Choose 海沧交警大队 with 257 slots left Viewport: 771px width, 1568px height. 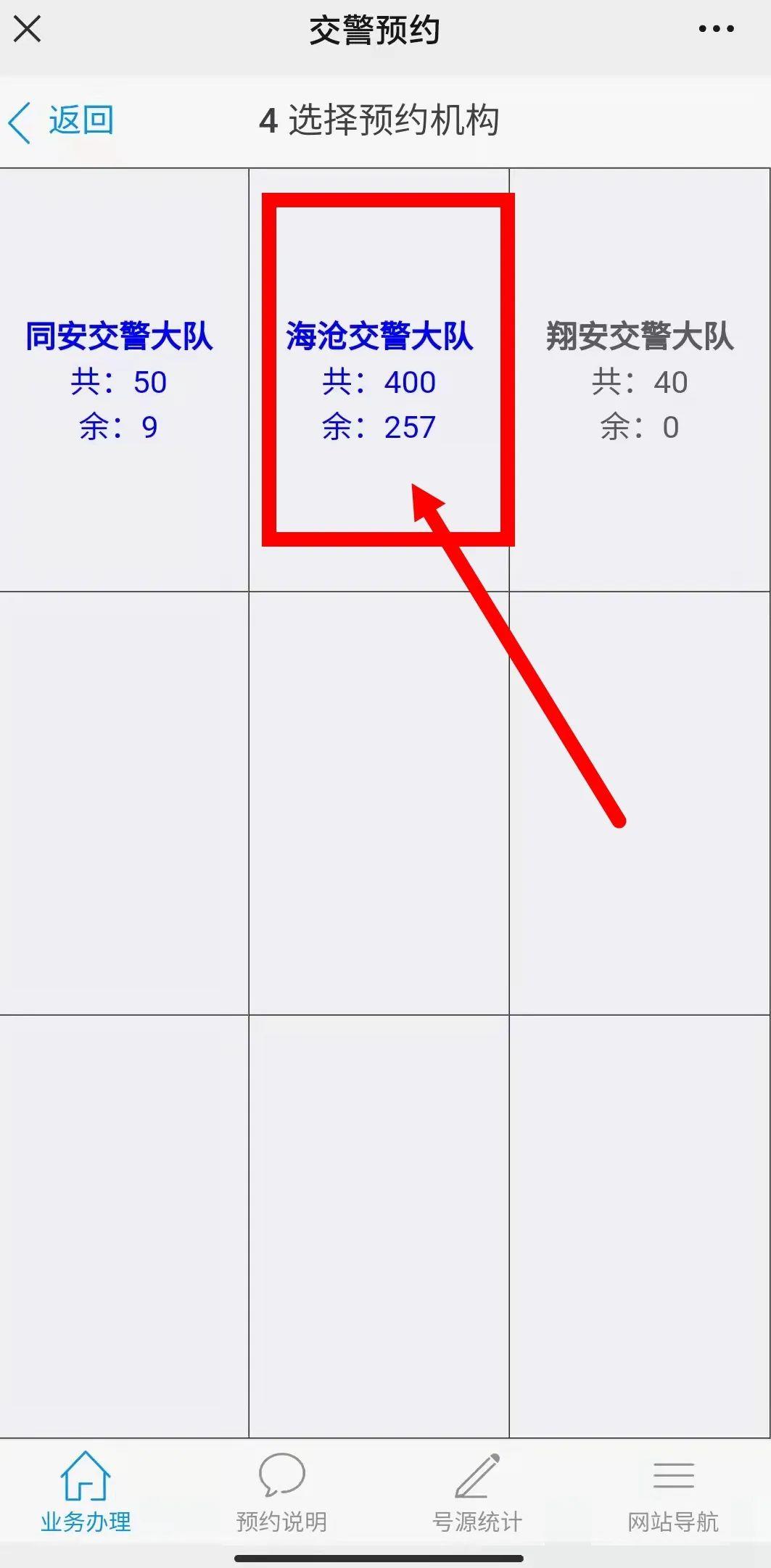379,380
